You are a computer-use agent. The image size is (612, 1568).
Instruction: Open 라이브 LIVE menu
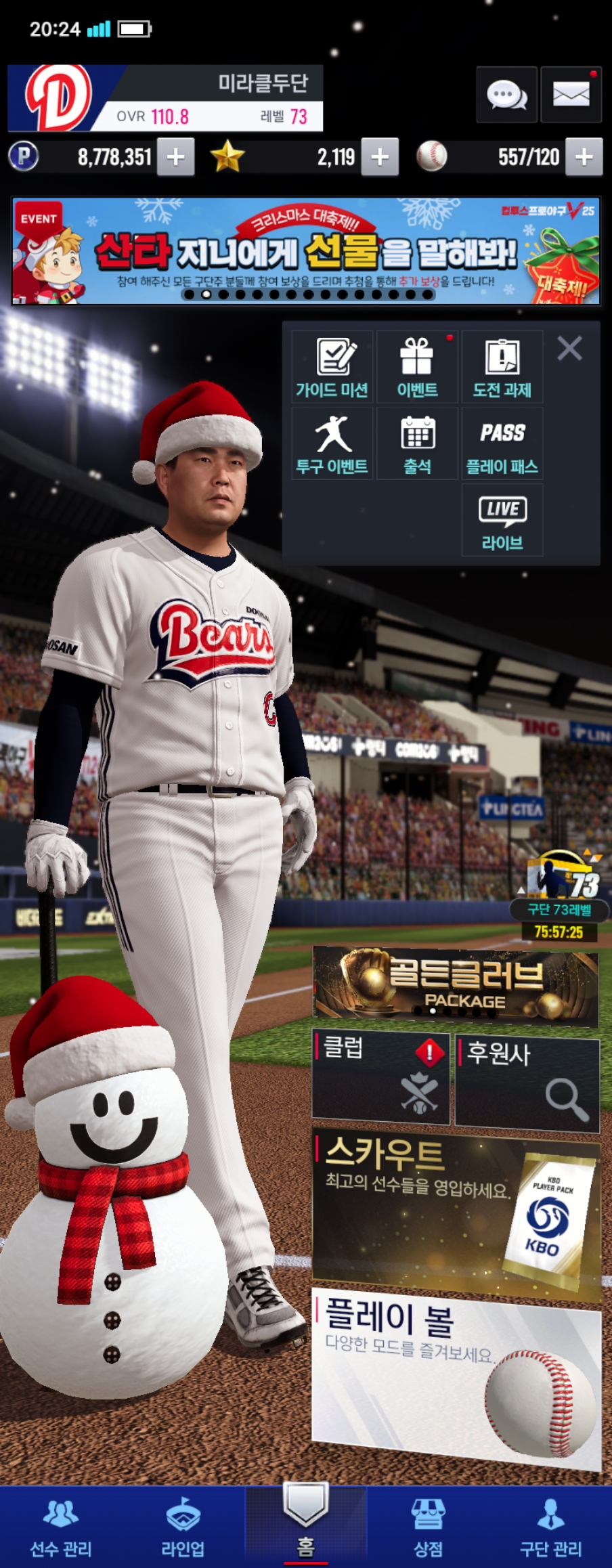pos(502,521)
